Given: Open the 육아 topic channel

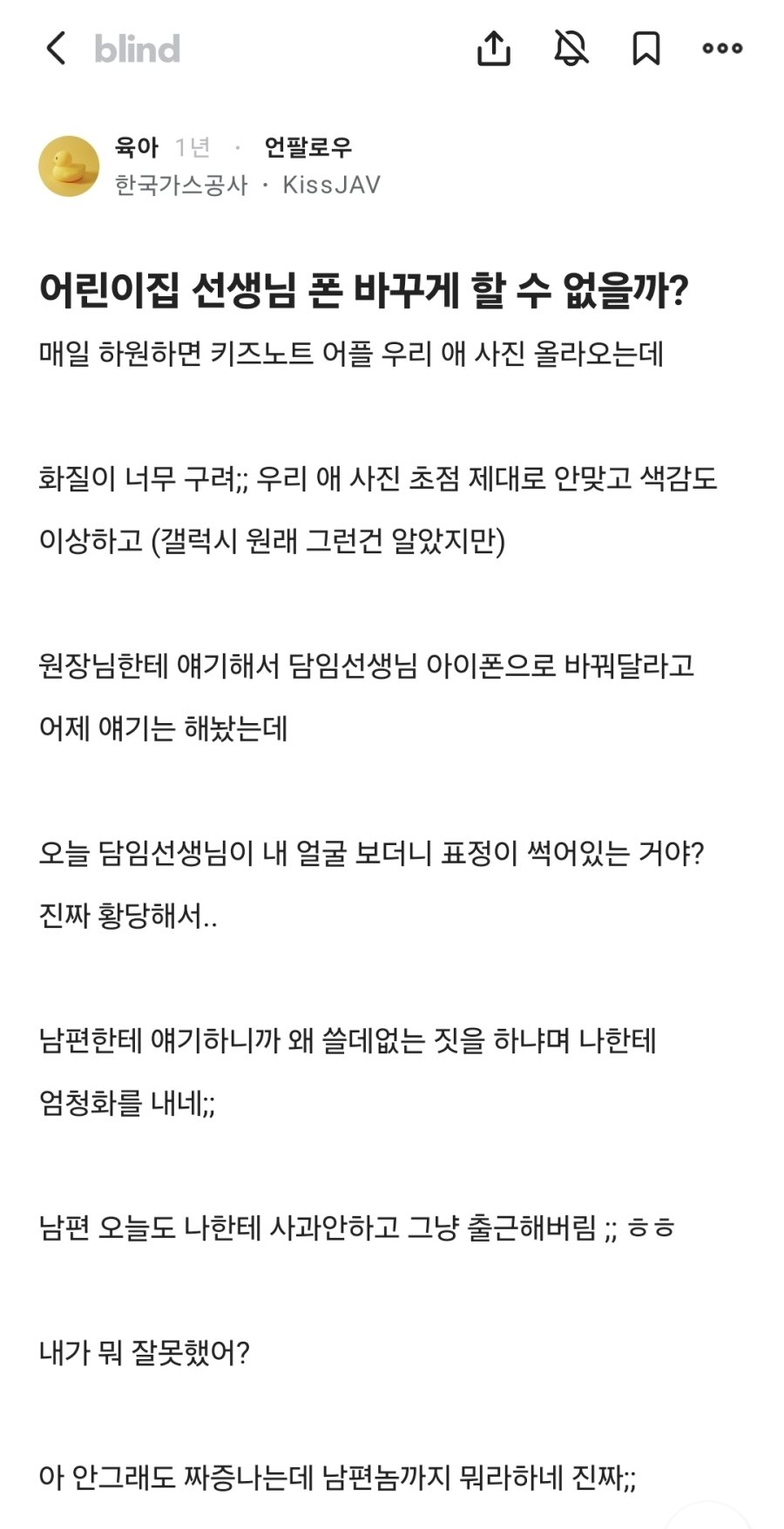Looking at the screenshot, I should click(137, 147).
